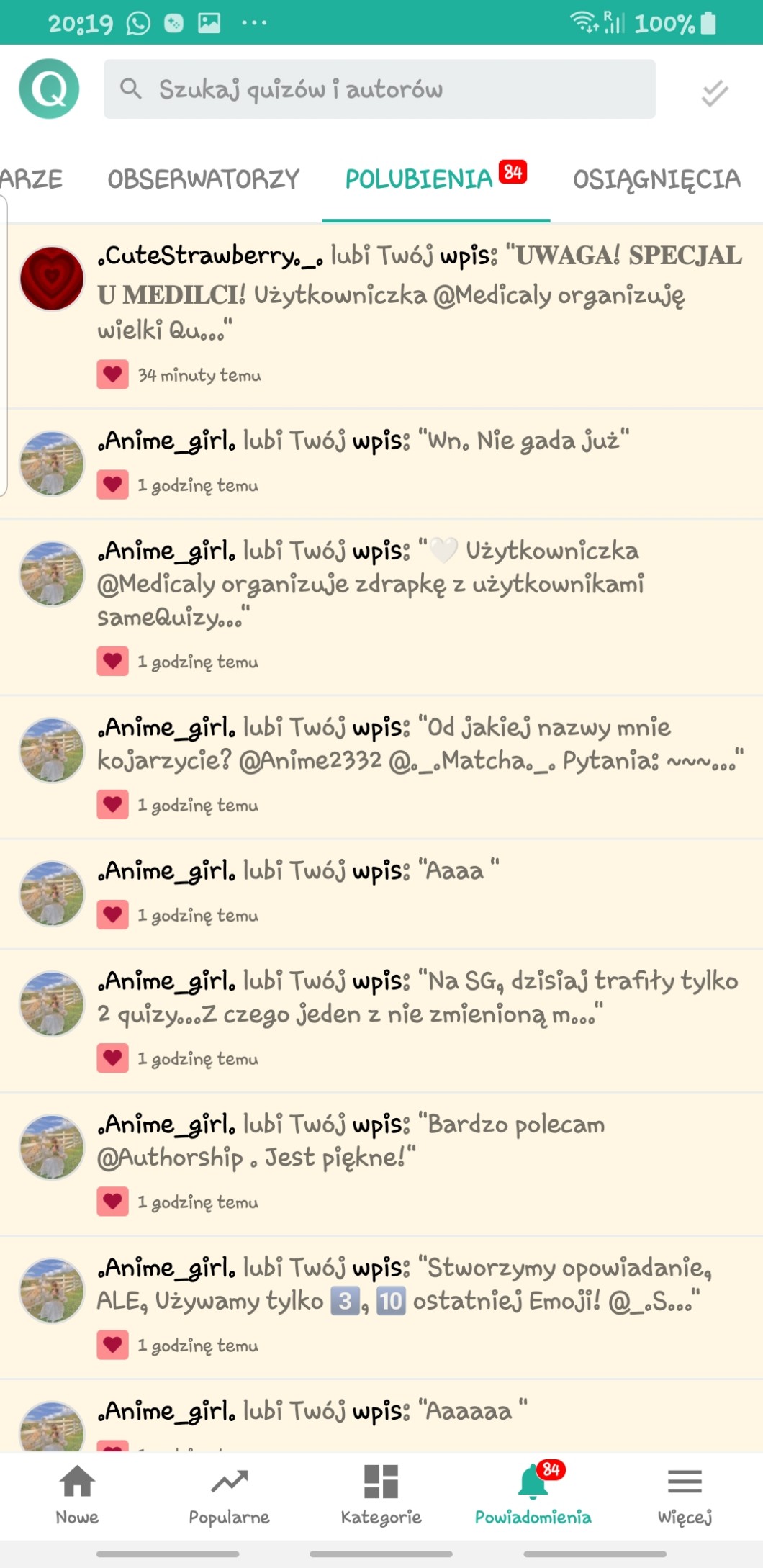
Task: Open the 'Szukaj quizów i autorów' search field
Action: (379, 89)
